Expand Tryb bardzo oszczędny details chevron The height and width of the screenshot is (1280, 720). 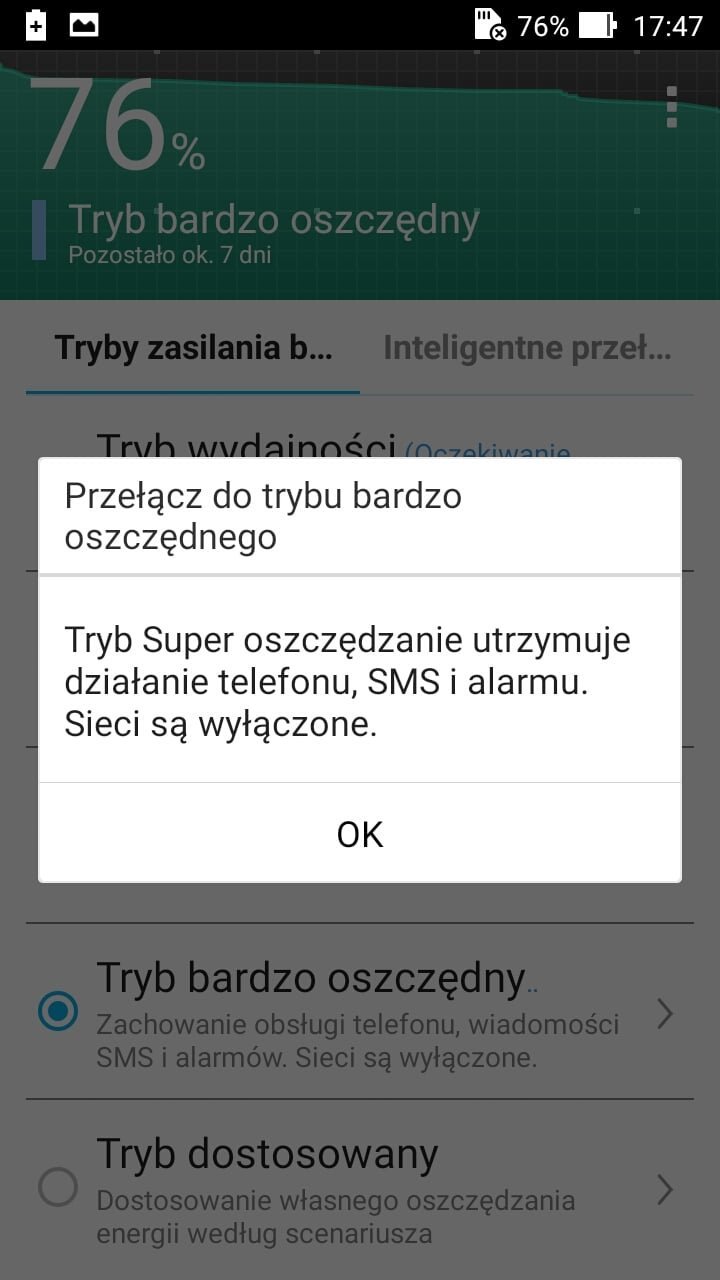coord(665,1014)
